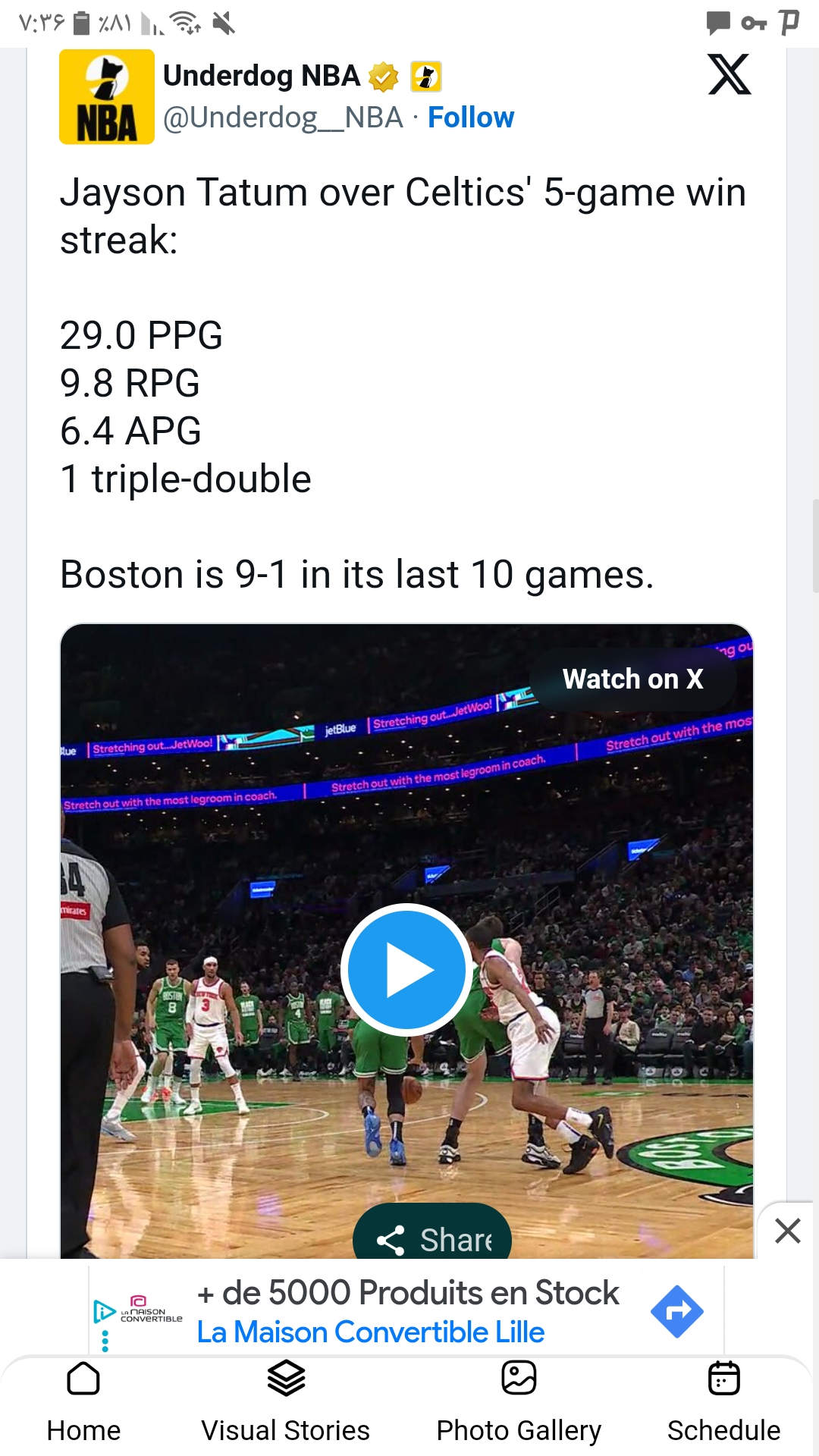Open Underdog NBA profile avatar
This screenshot has width=819, height=1456.
pyautogui.click(x=107, y=96)
